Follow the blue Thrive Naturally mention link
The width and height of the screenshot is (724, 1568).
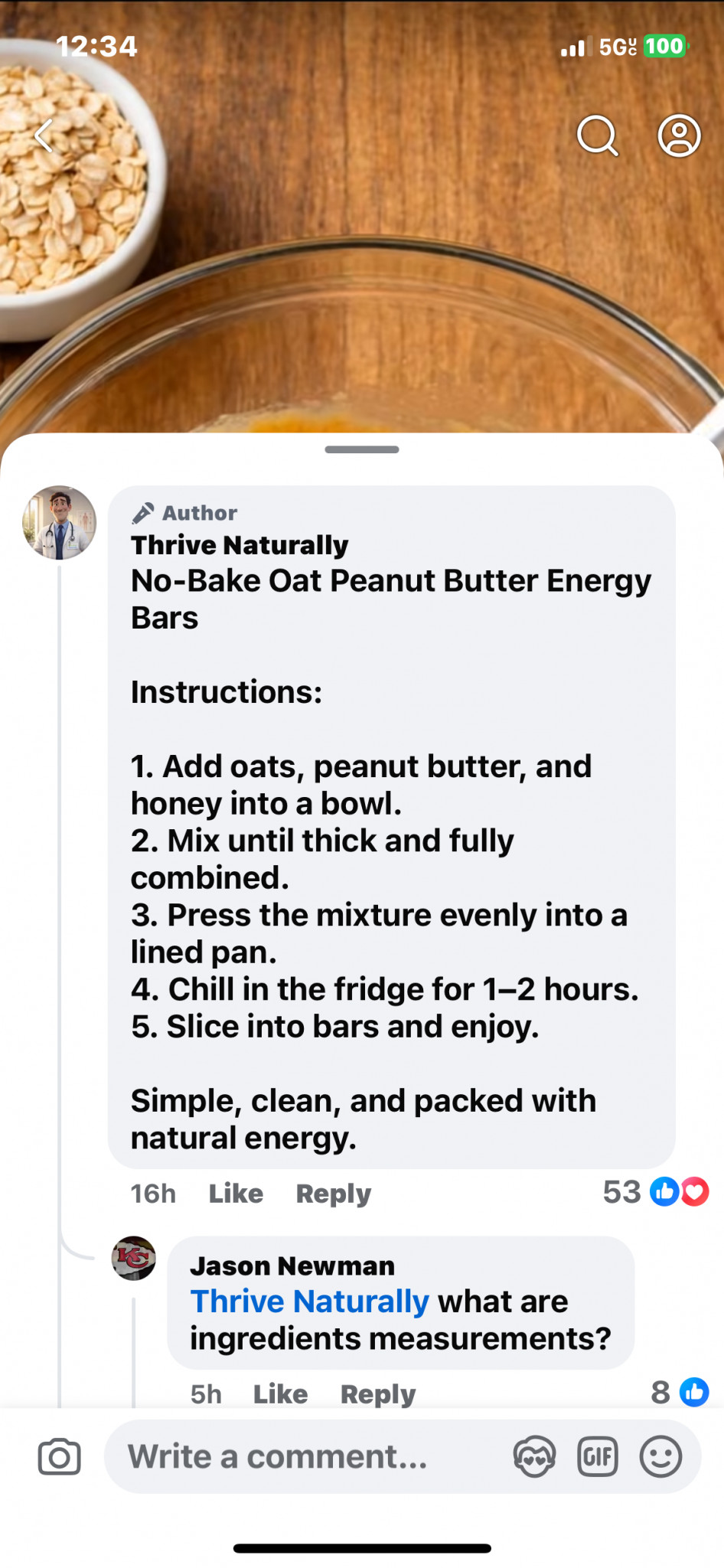309,1302
